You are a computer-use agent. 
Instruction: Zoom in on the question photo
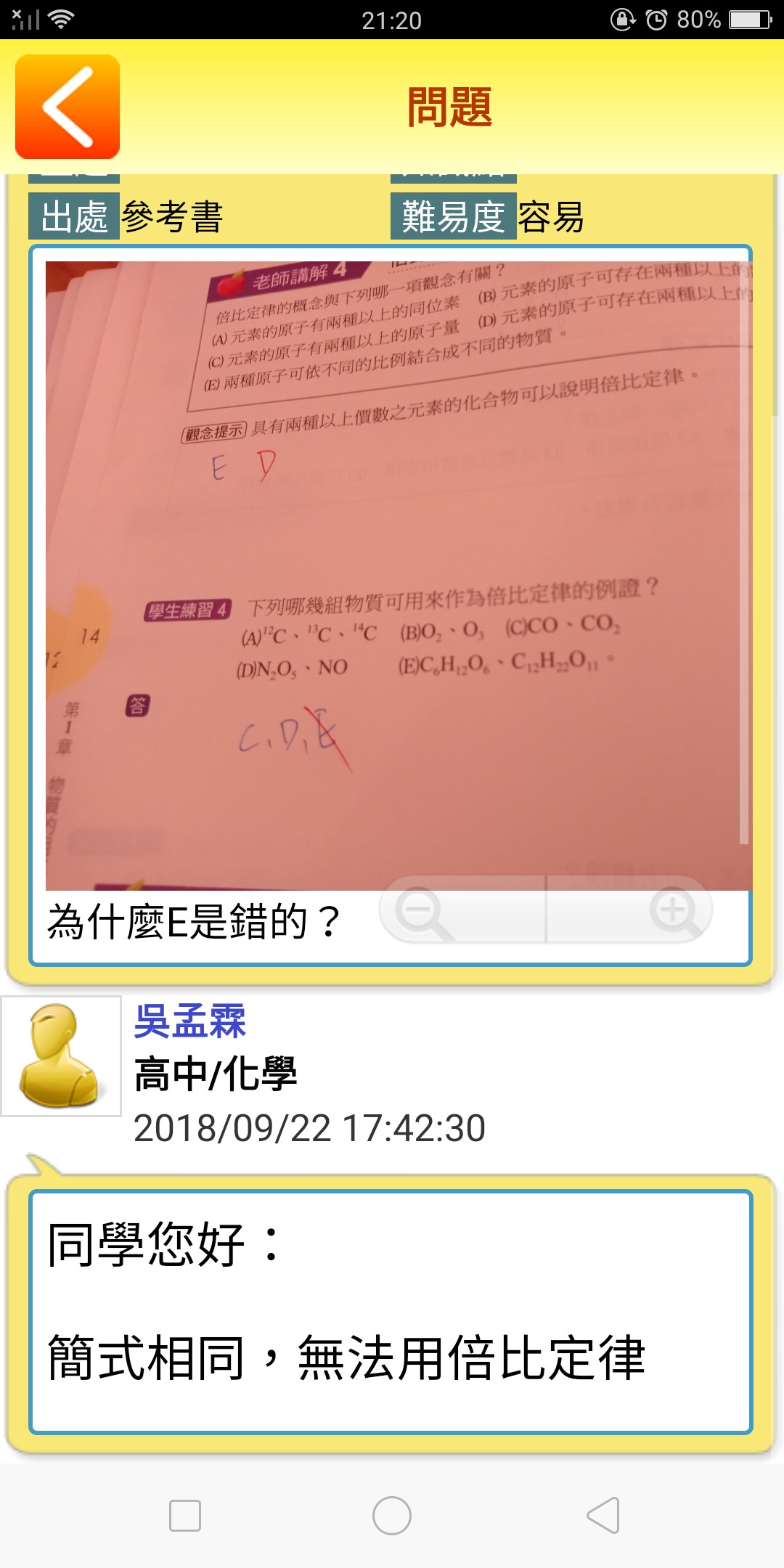coord(672,911)
